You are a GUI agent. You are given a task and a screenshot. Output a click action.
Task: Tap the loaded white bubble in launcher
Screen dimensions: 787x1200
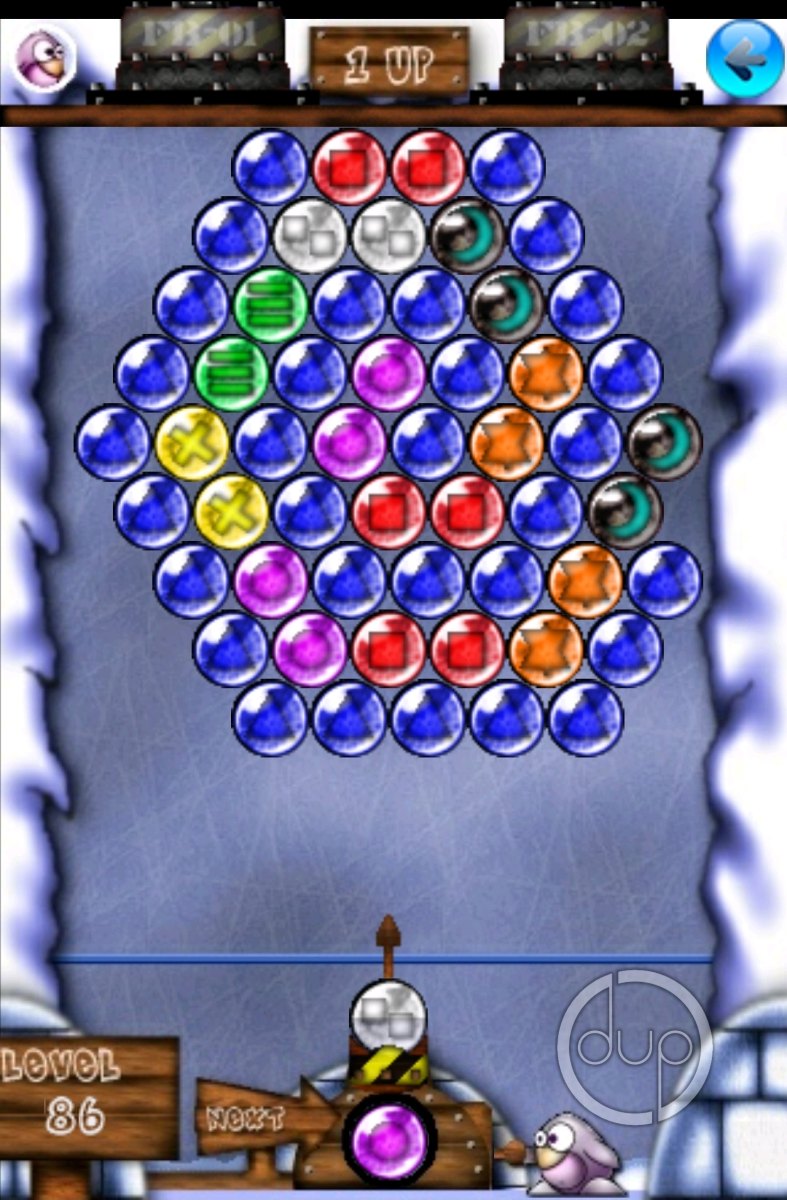(388, 1017)
